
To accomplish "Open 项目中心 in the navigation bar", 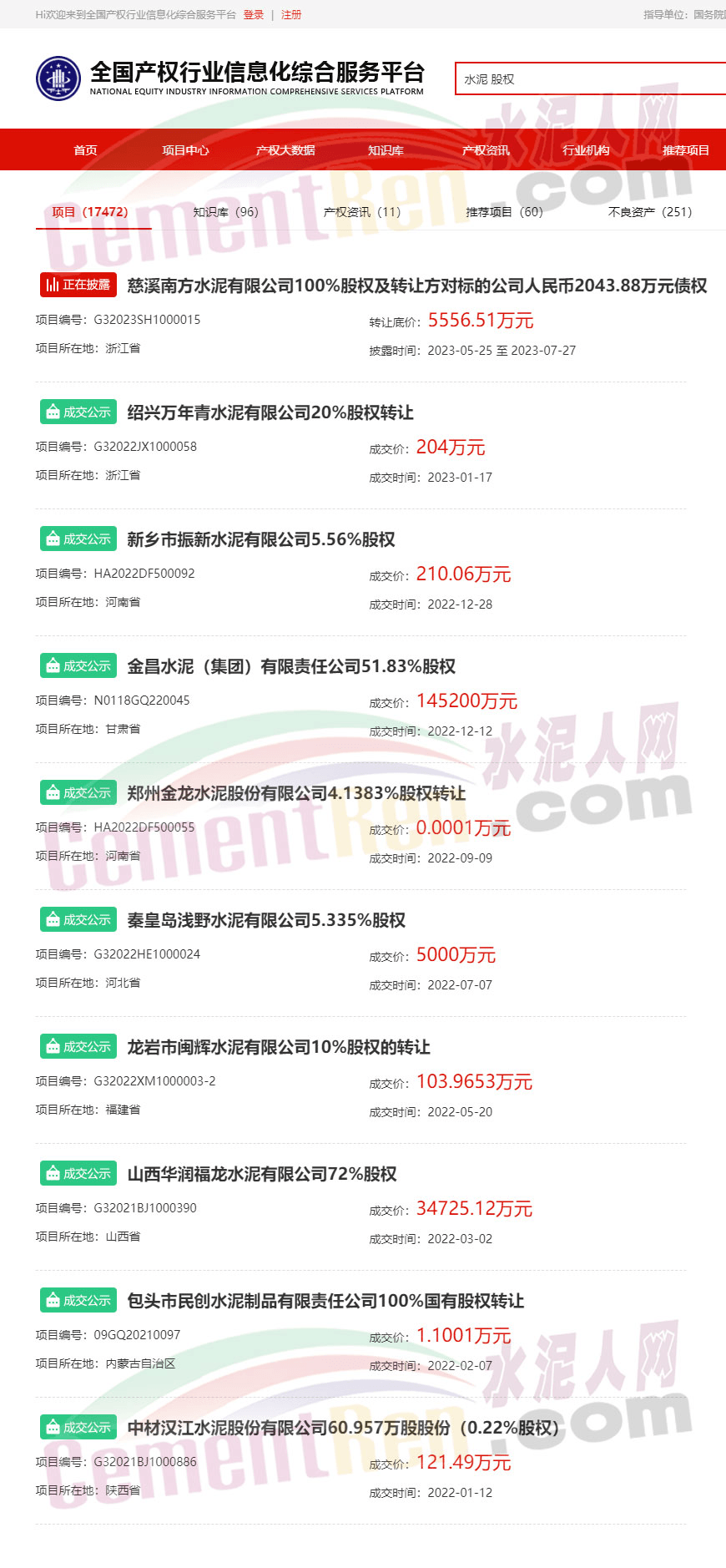I will point(185,150).
